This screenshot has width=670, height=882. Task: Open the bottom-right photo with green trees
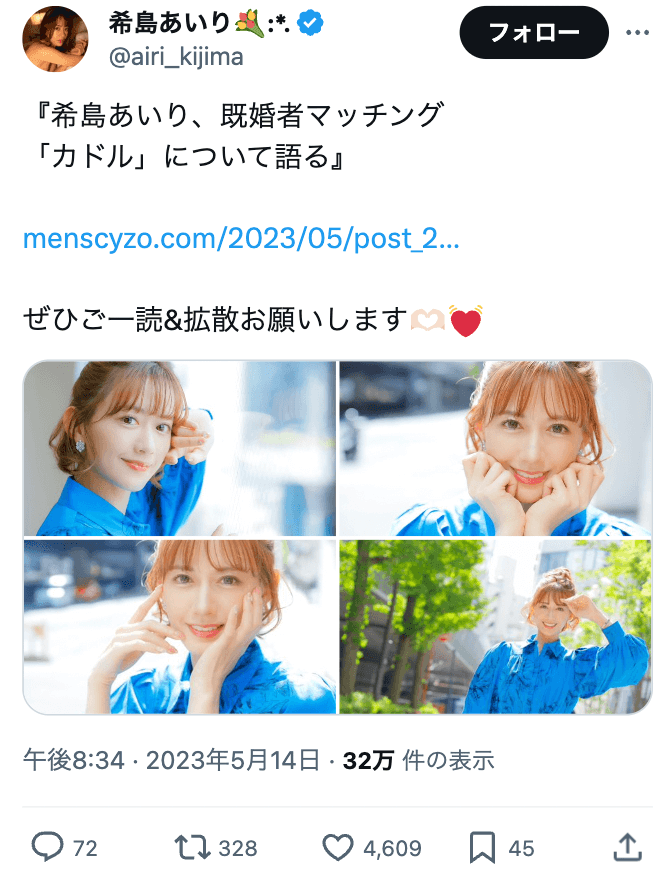click(495, 626)
